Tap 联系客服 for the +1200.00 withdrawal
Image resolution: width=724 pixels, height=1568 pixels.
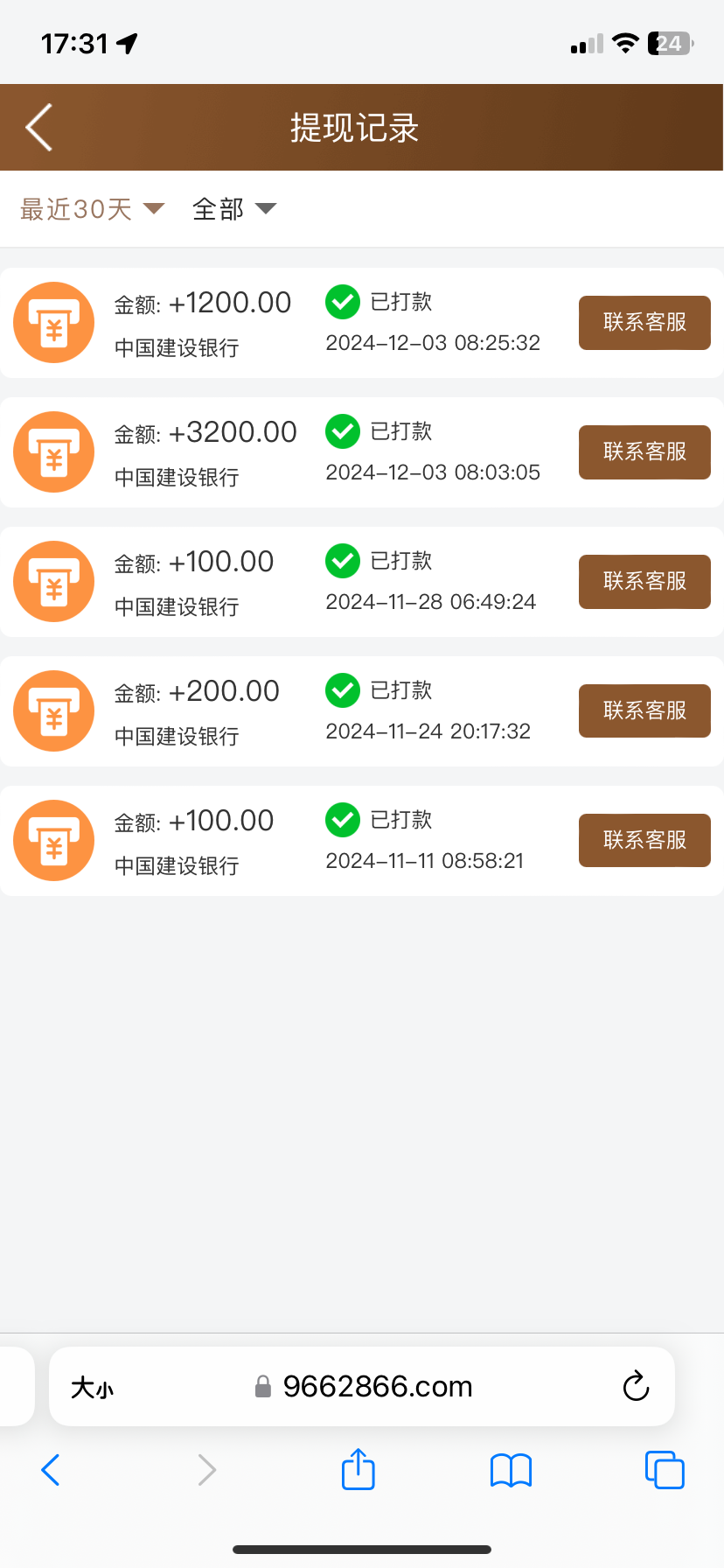click(644, 323)
